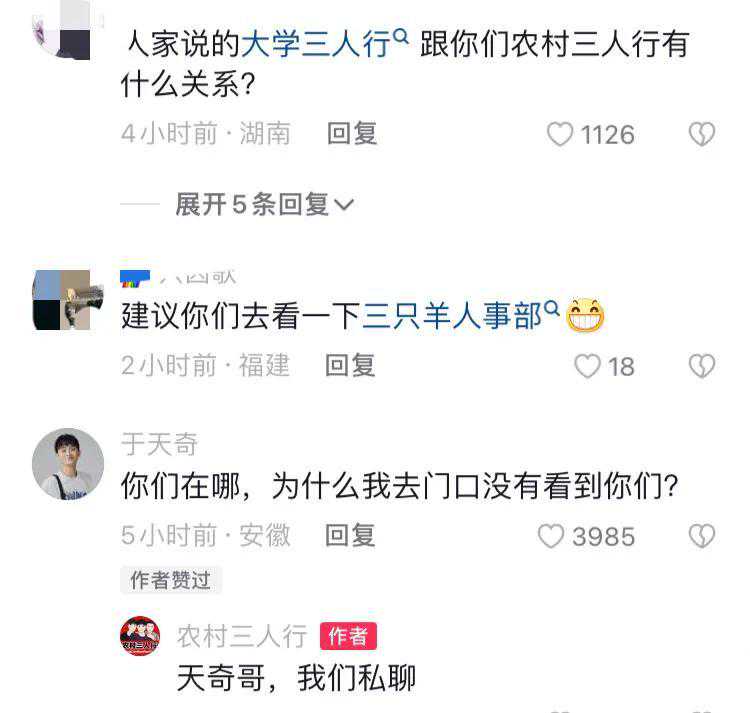Screen dimensions: 750x713
Task: Open the 于天奇 username
Action: tap(159, 443)
